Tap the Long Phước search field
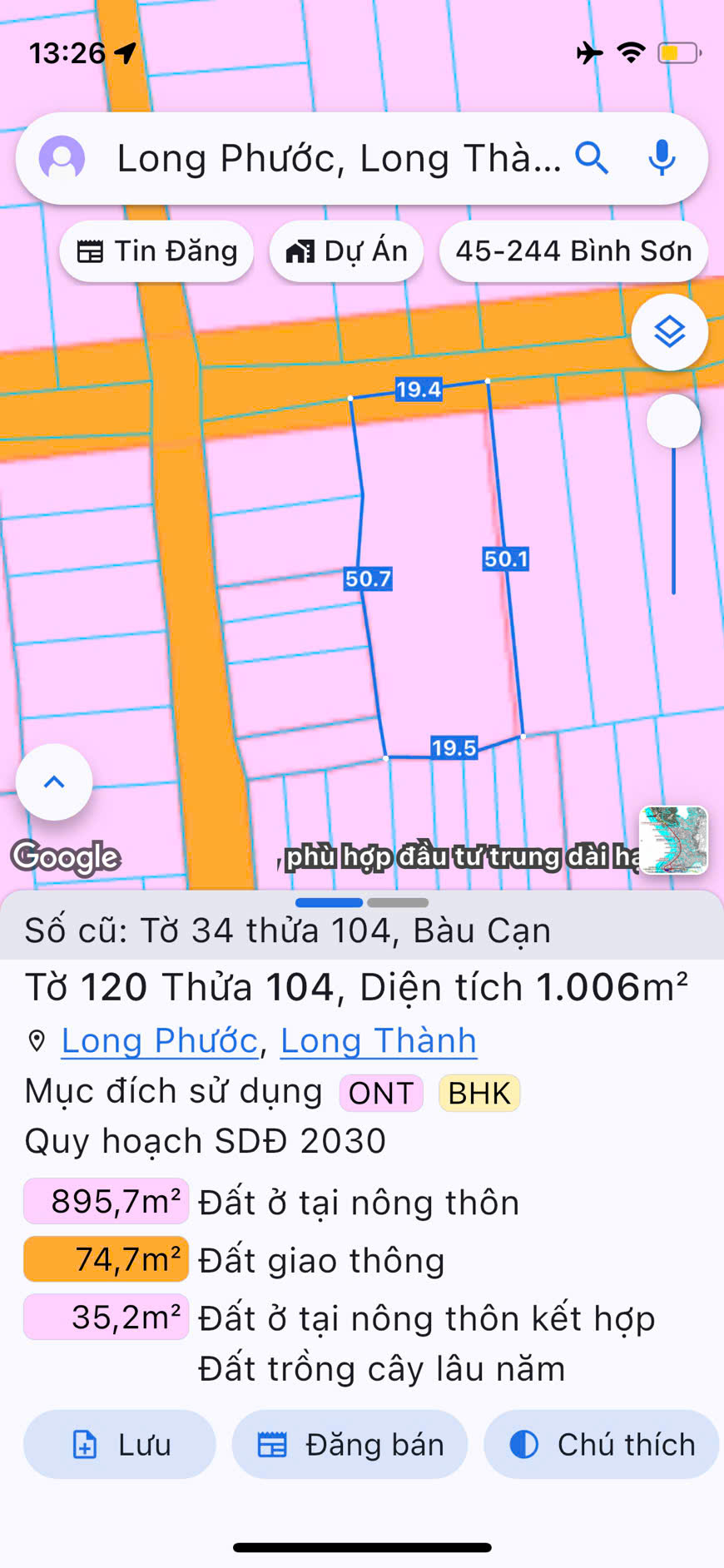The height and width of the screenshot is (1568, 724). 337,158
